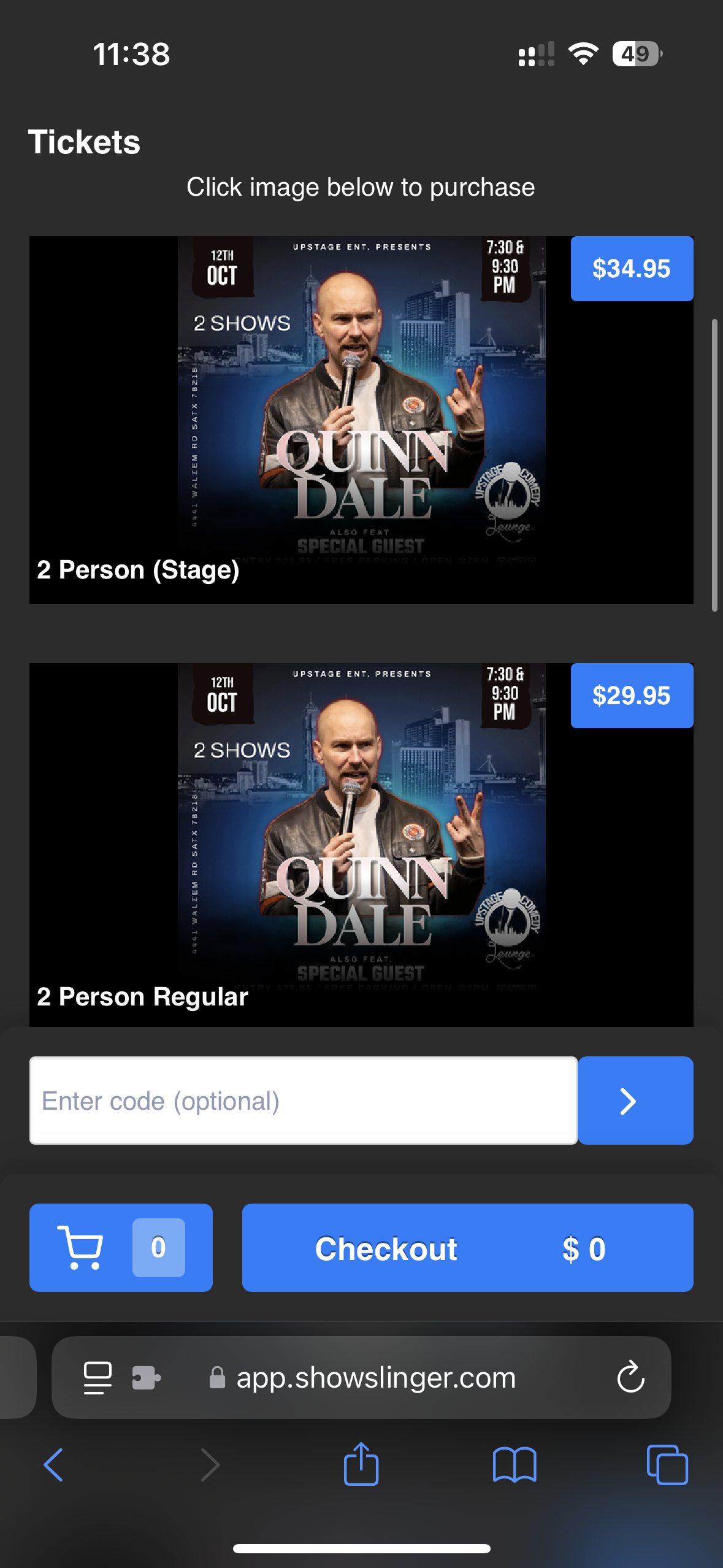Open the page format menu in the address bar
This screenshot has width=723, height=1568.
pos(98,1378)
